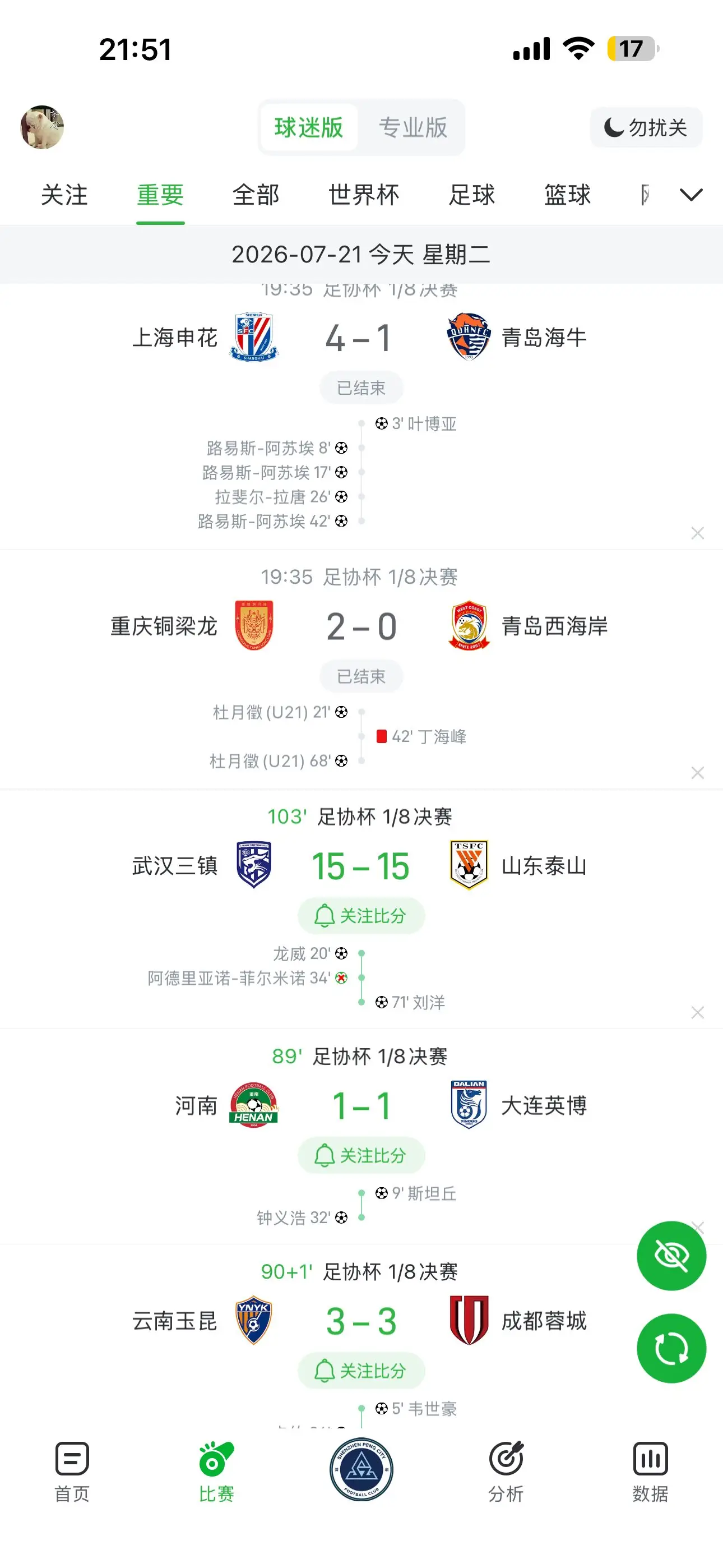Switch to the 全部 tab
Viewport: 723px width, 1568px height.
[x=256, y=195]
